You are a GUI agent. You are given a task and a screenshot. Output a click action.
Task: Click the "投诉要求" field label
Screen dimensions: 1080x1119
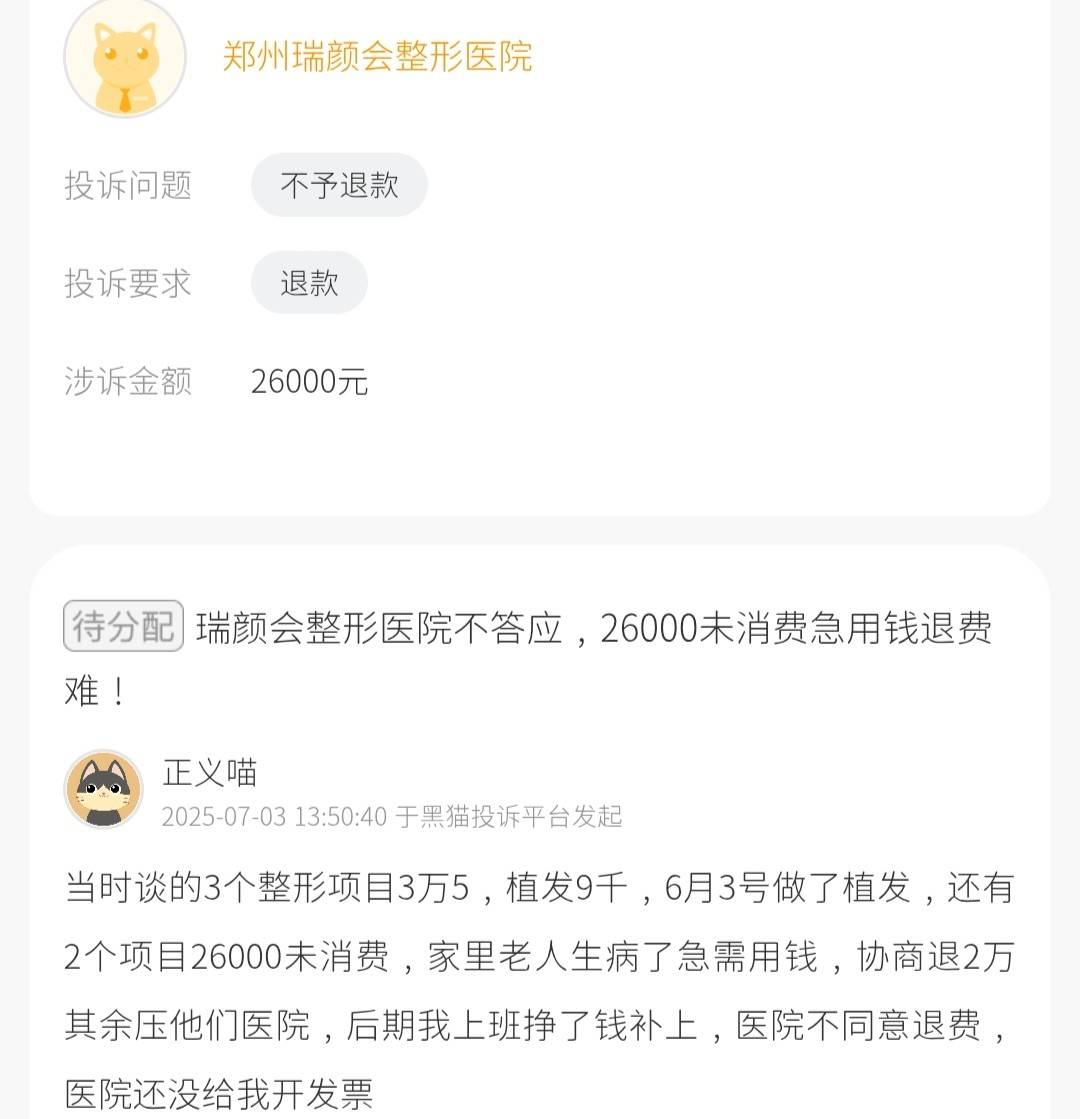(128, 283)
